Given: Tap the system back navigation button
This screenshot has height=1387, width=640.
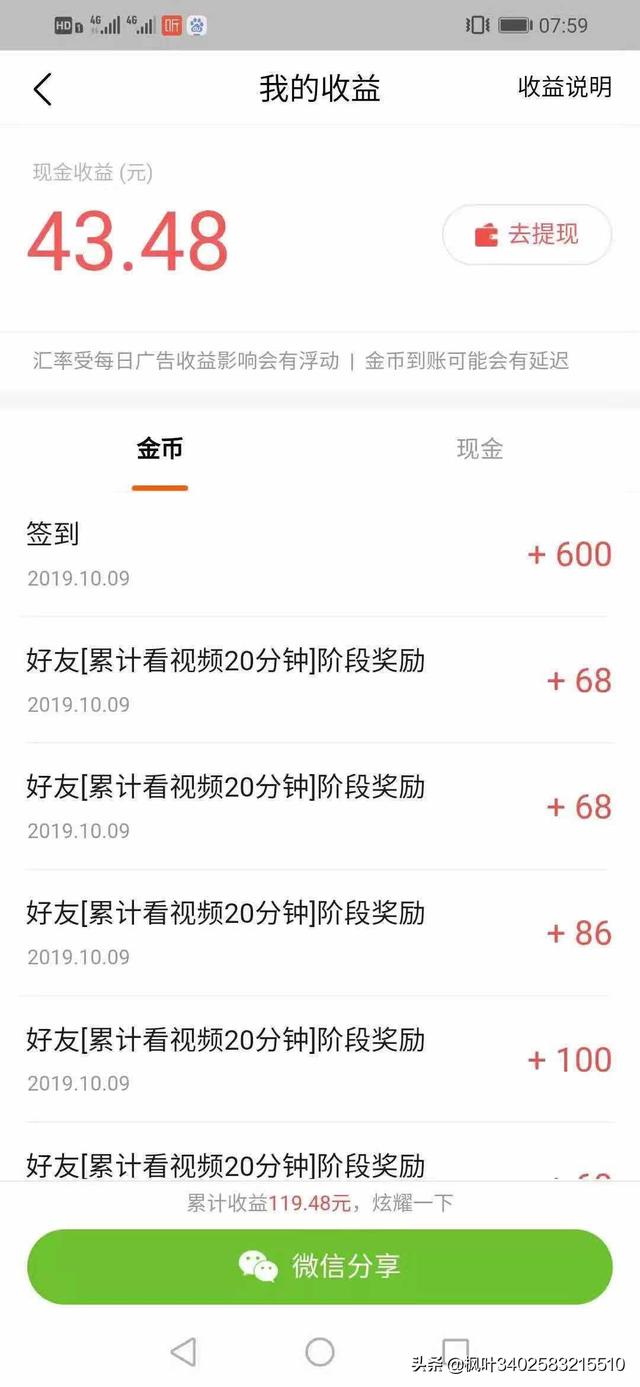Looking at the screenshot, I should [x=183, y=1352].
